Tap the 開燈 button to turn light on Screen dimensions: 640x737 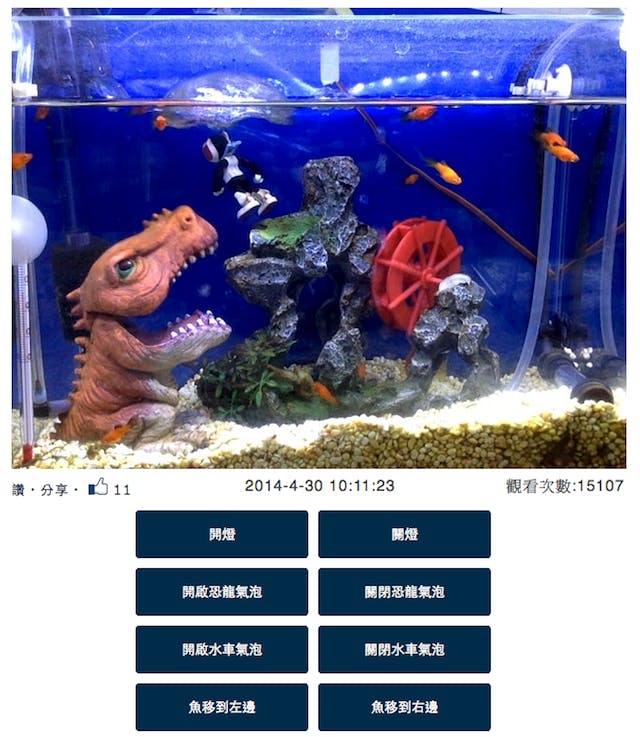pos(221,534)
